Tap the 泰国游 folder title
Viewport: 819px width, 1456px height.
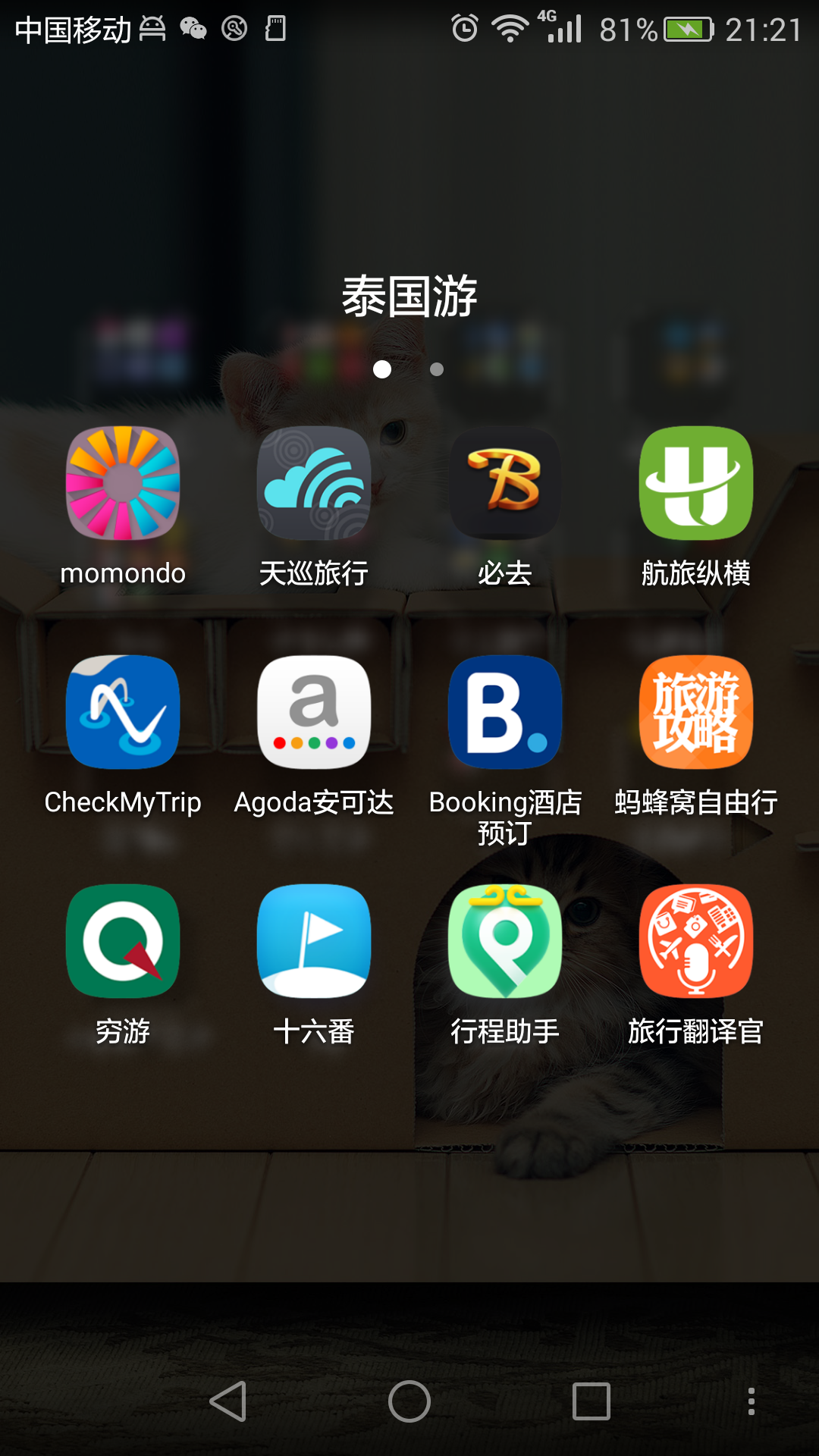(409, 297)
